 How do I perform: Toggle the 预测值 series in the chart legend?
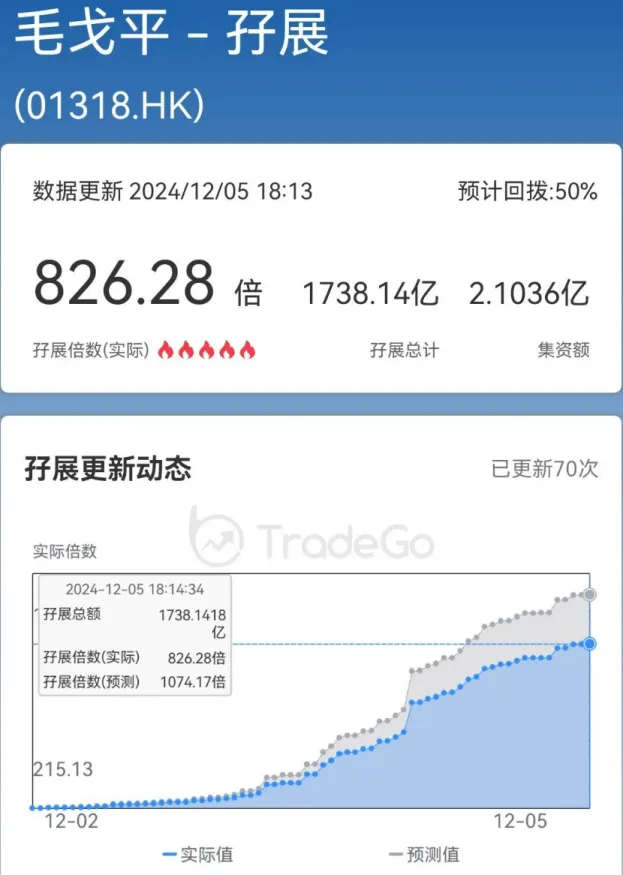(424, 855)
